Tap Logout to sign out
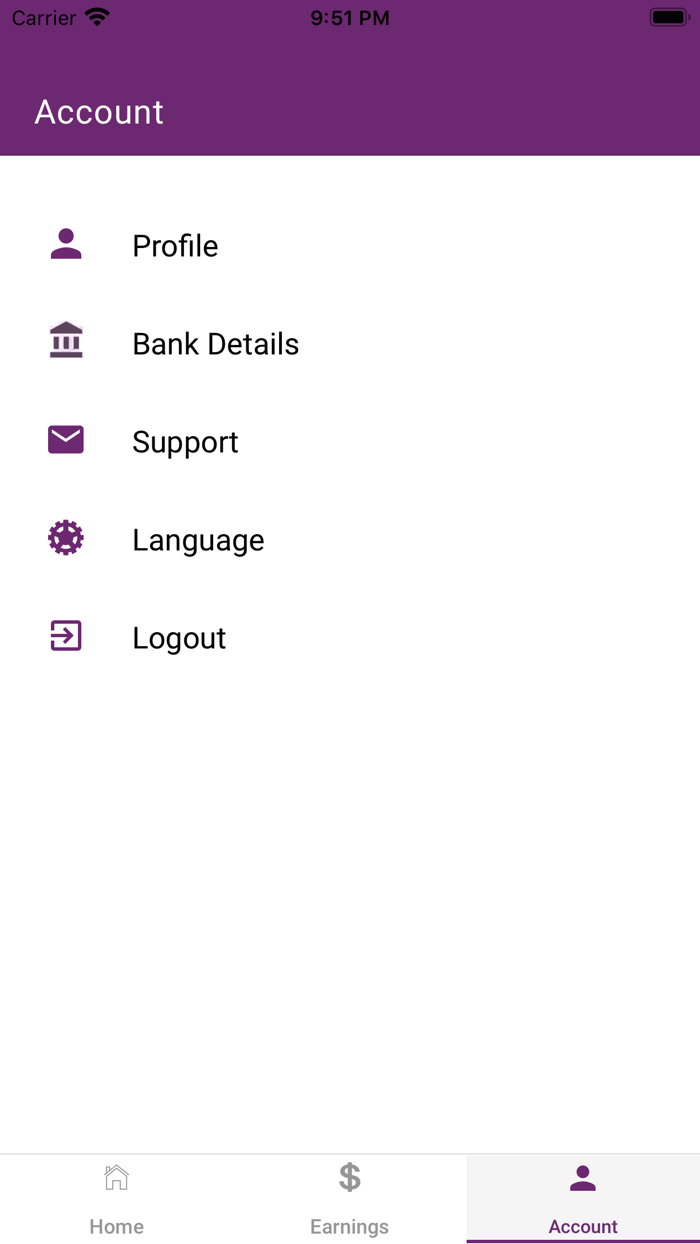Viewport: 700px width, 1244px height. tap(179, 638)
